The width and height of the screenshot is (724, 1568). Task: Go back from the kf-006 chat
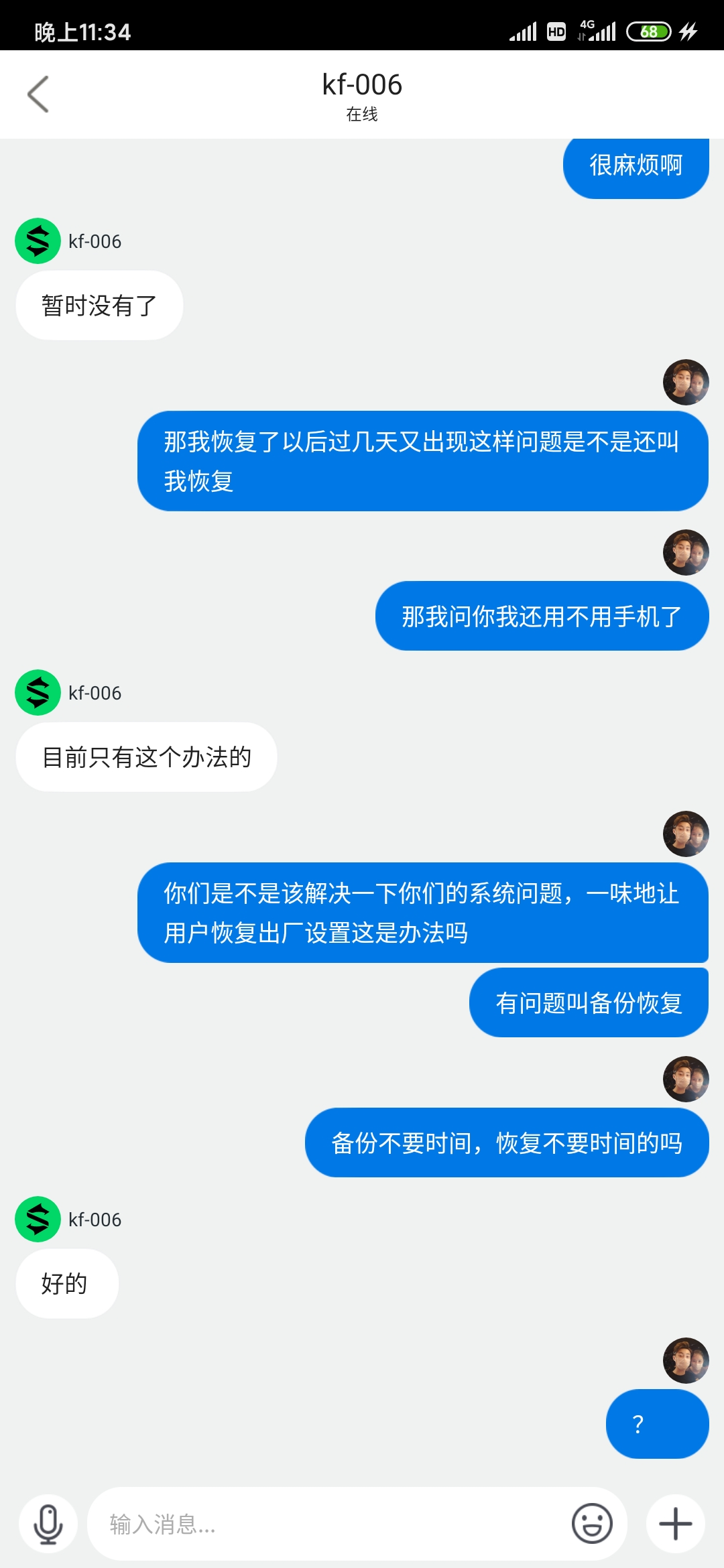[x=38, y=94]
